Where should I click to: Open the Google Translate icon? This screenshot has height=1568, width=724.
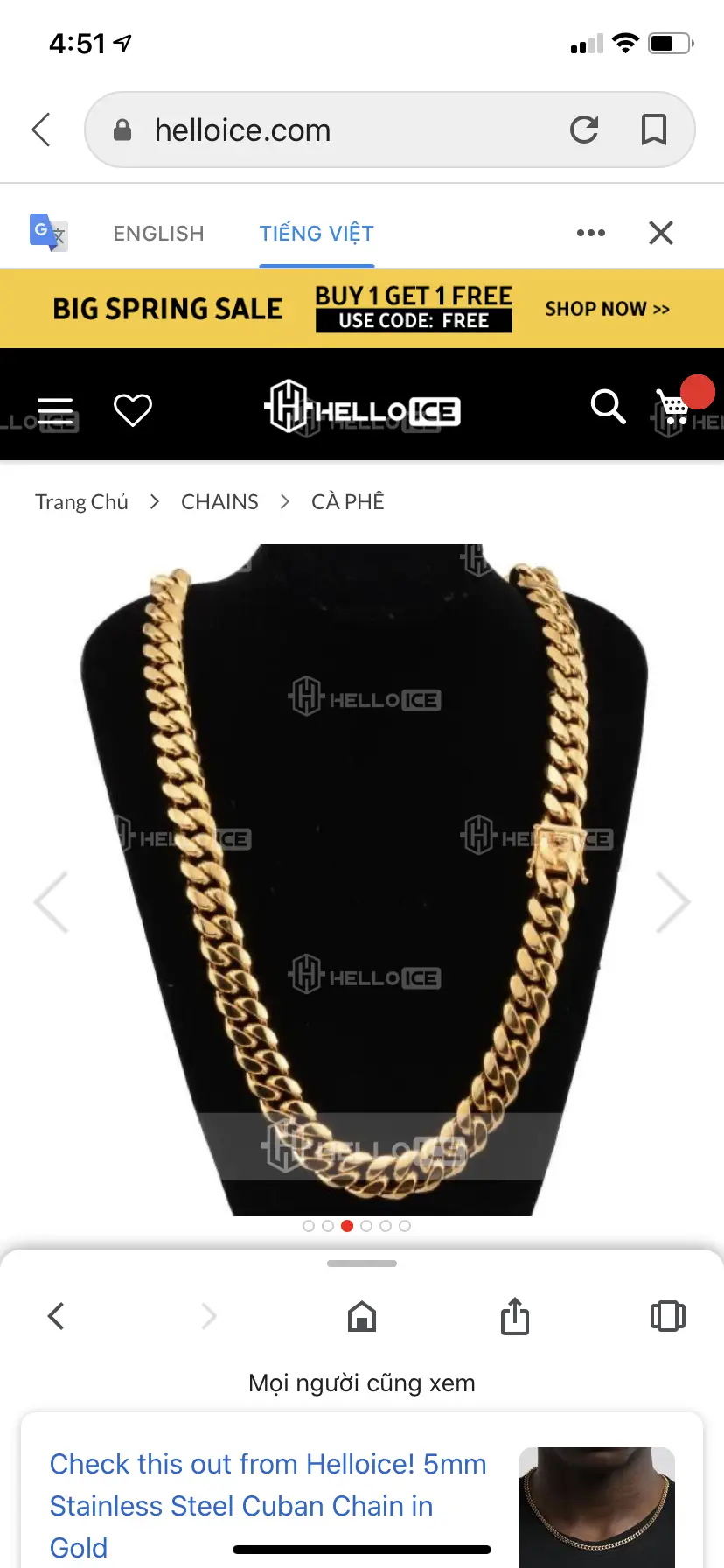pos(48,233)
